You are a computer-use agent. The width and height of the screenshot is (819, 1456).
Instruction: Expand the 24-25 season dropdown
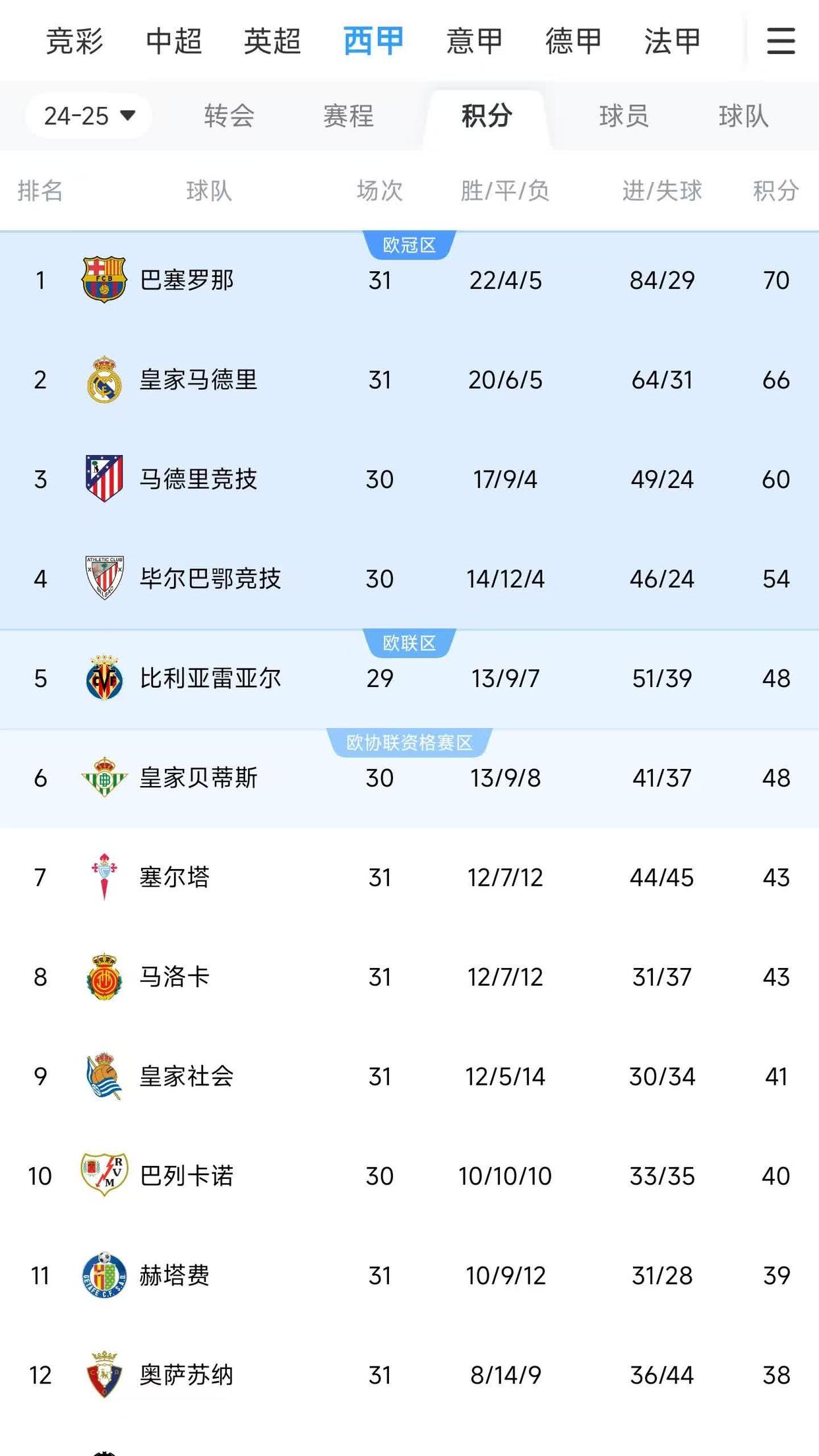tap(89, 116)
